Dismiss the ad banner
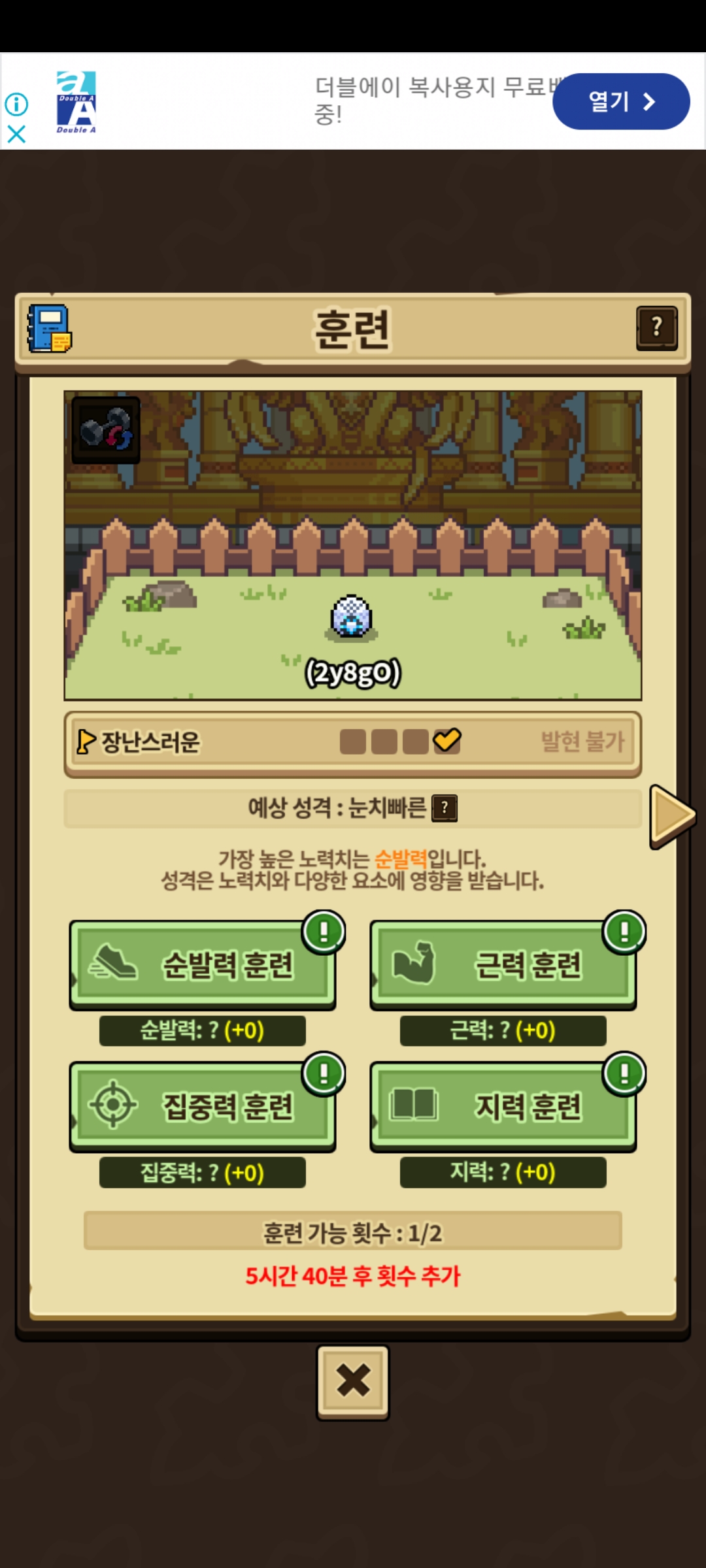This screenshot has width=706, height=1568. coord(16,135)
